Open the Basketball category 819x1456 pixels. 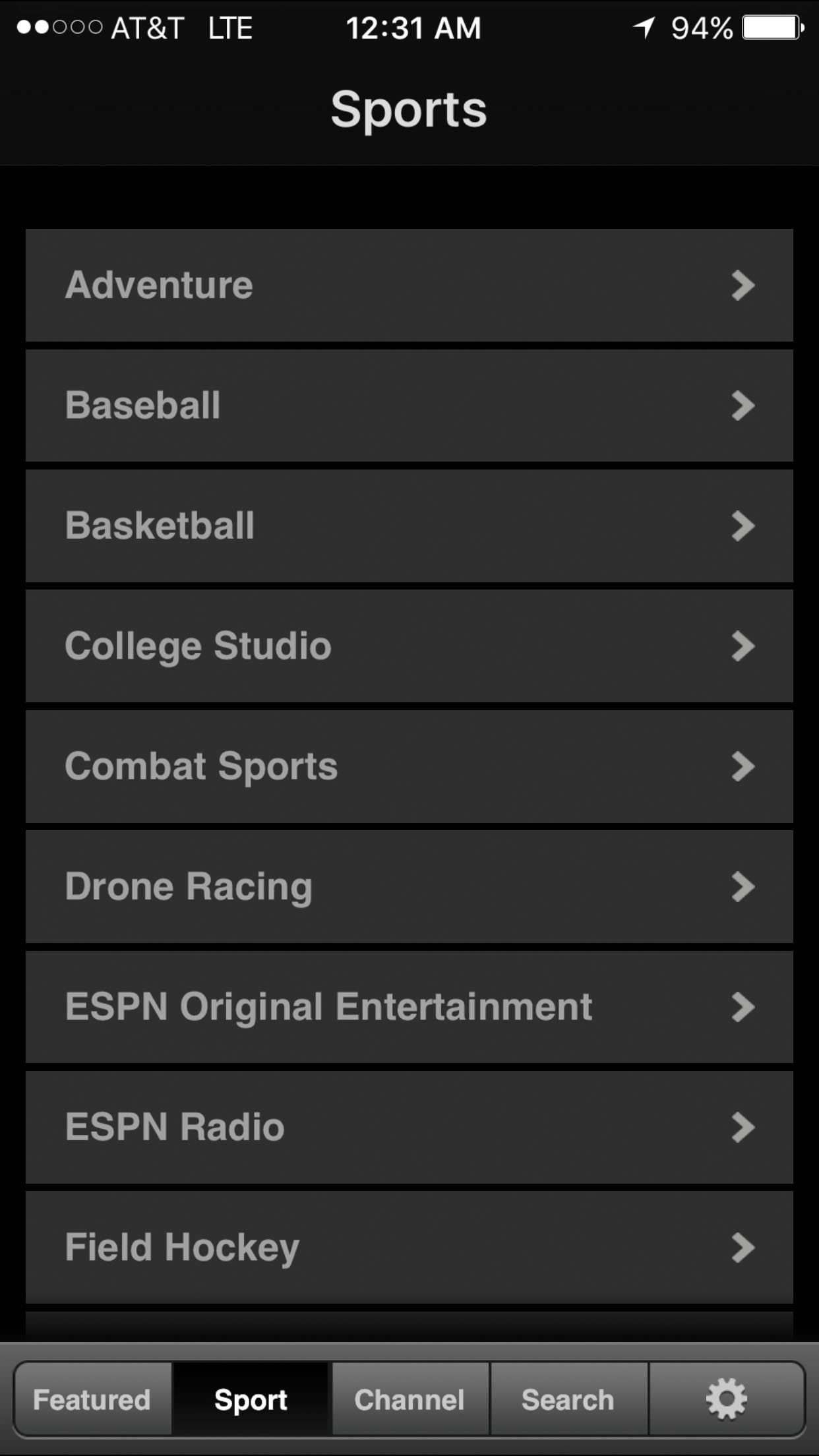[409, 526]
